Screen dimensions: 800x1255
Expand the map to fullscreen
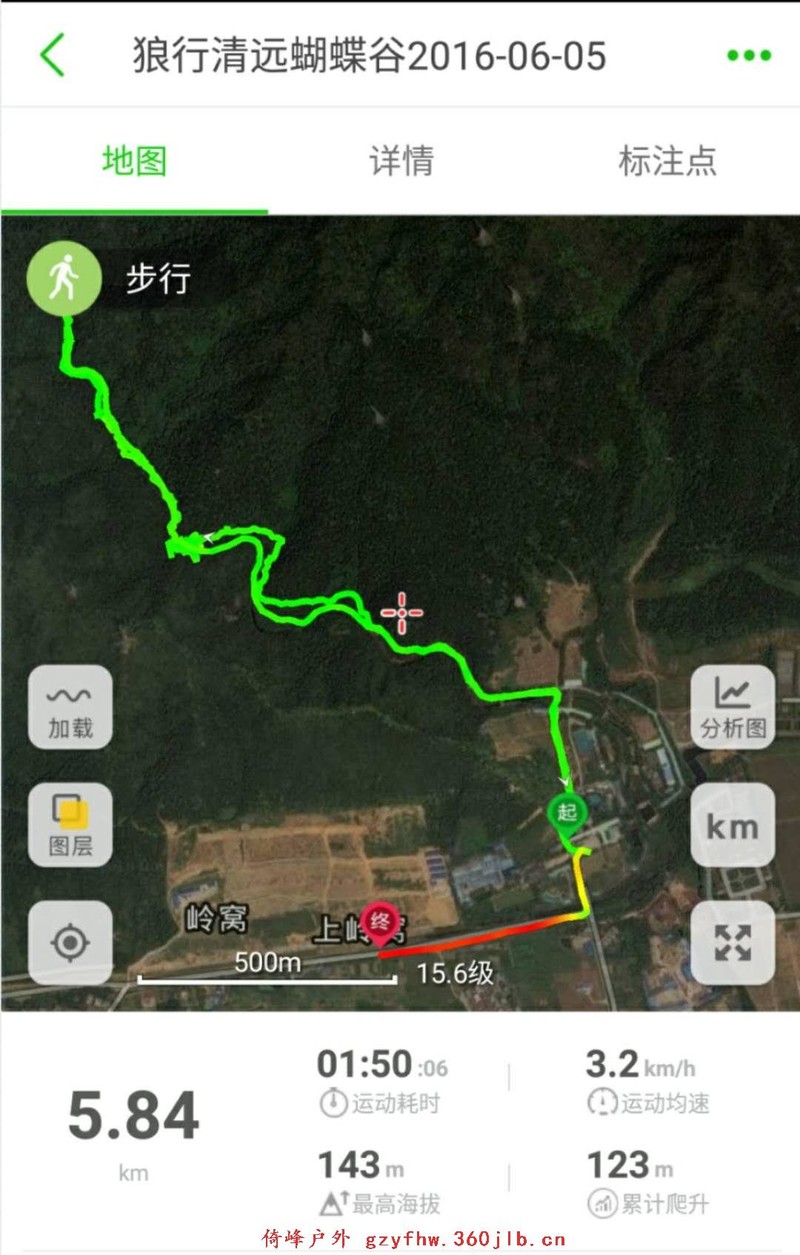coord(733,942)
